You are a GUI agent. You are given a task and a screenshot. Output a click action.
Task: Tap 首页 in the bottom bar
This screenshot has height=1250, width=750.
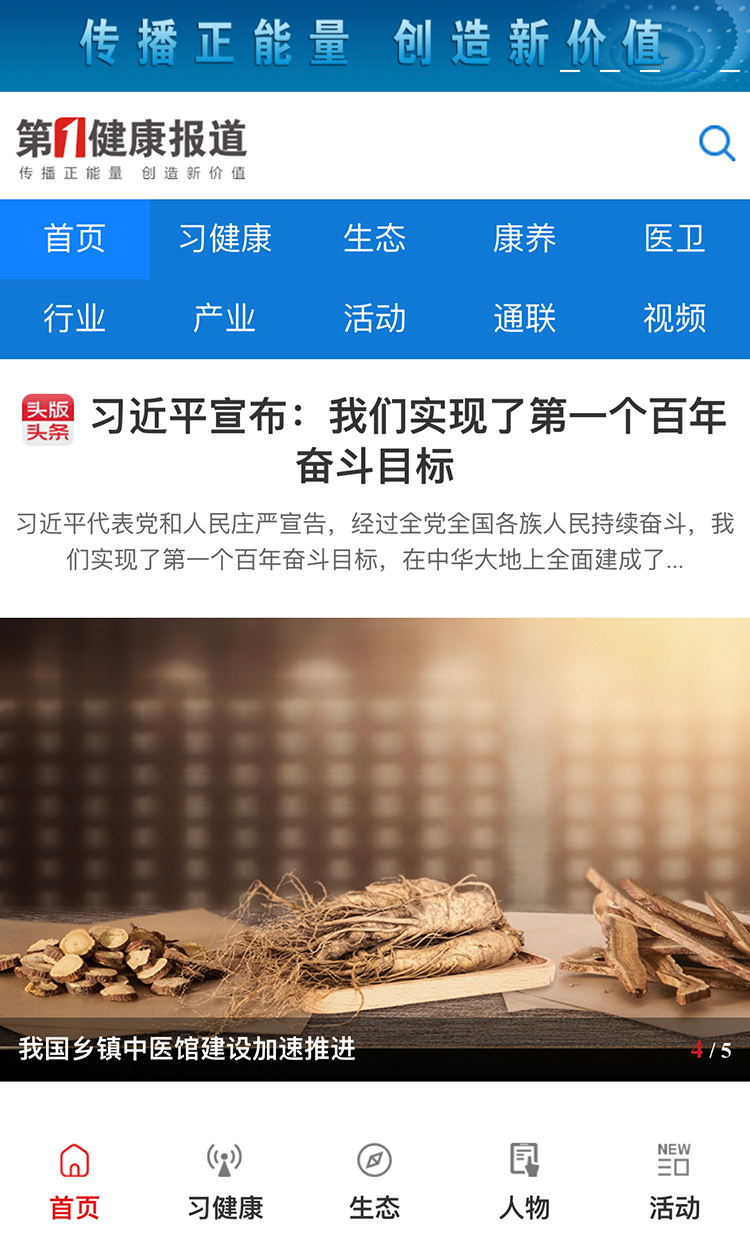[x=75, y=1182]
